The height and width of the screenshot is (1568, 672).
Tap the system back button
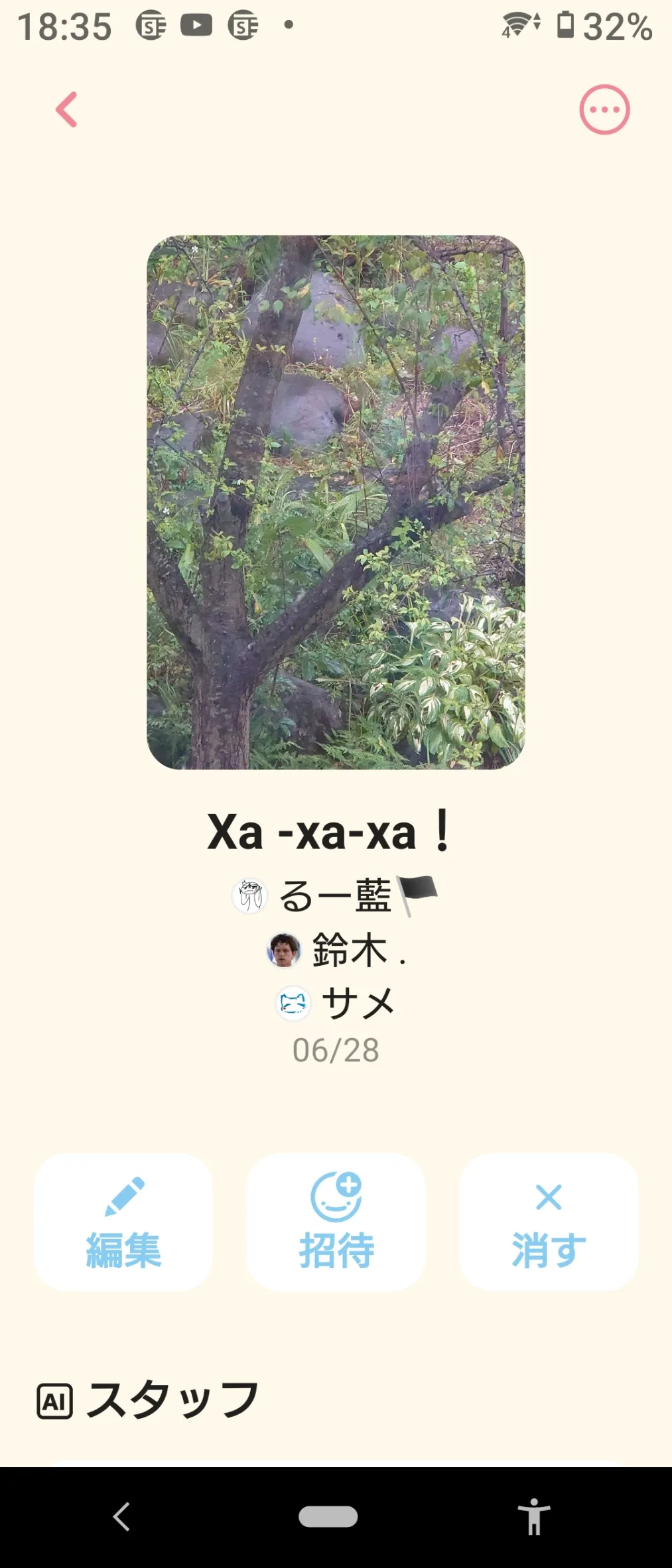(x=121, y=1516)
